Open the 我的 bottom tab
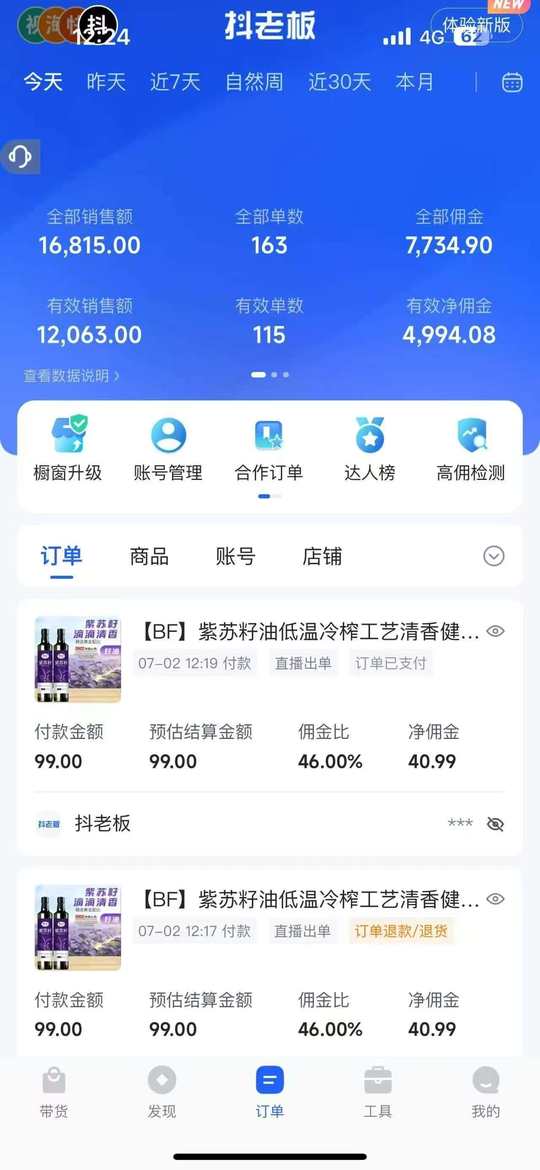 click(x=486, y=1092)
